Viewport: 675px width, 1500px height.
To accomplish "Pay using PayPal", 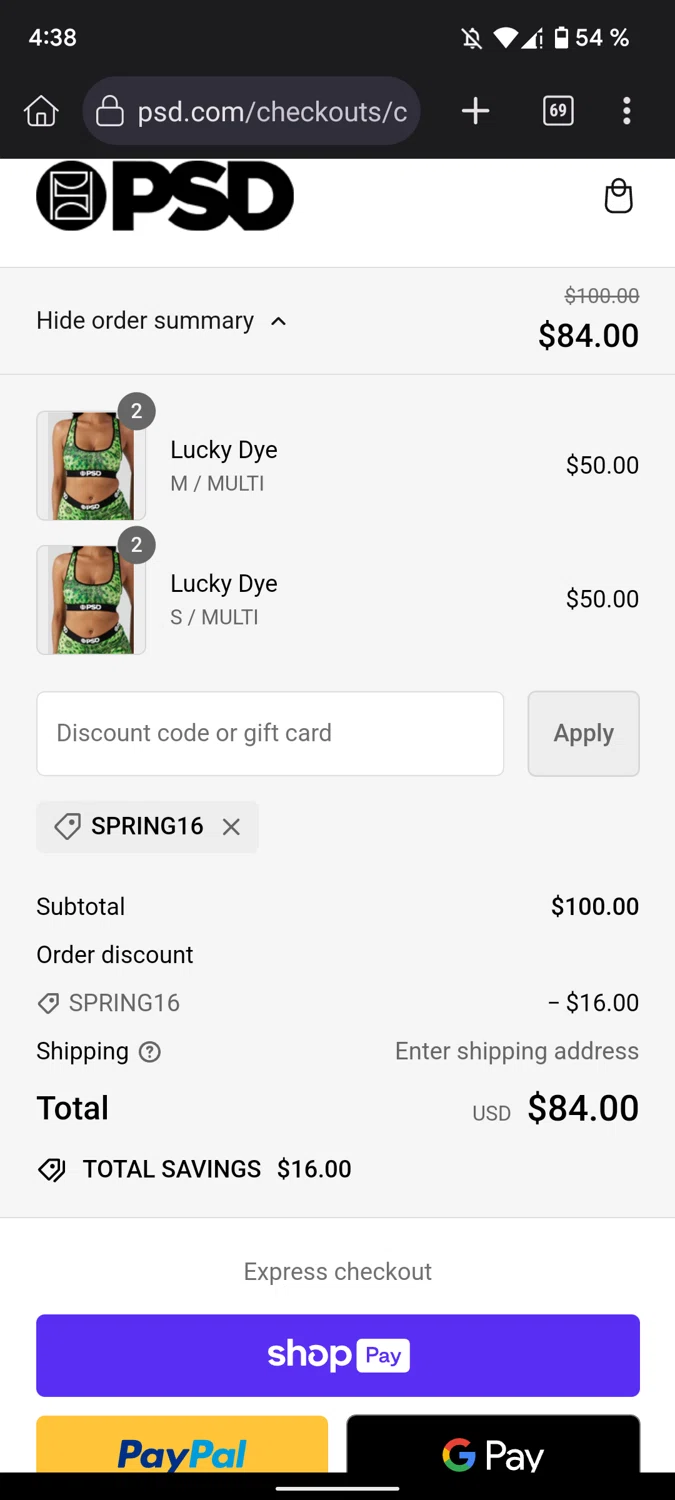I will point(182,1447).
